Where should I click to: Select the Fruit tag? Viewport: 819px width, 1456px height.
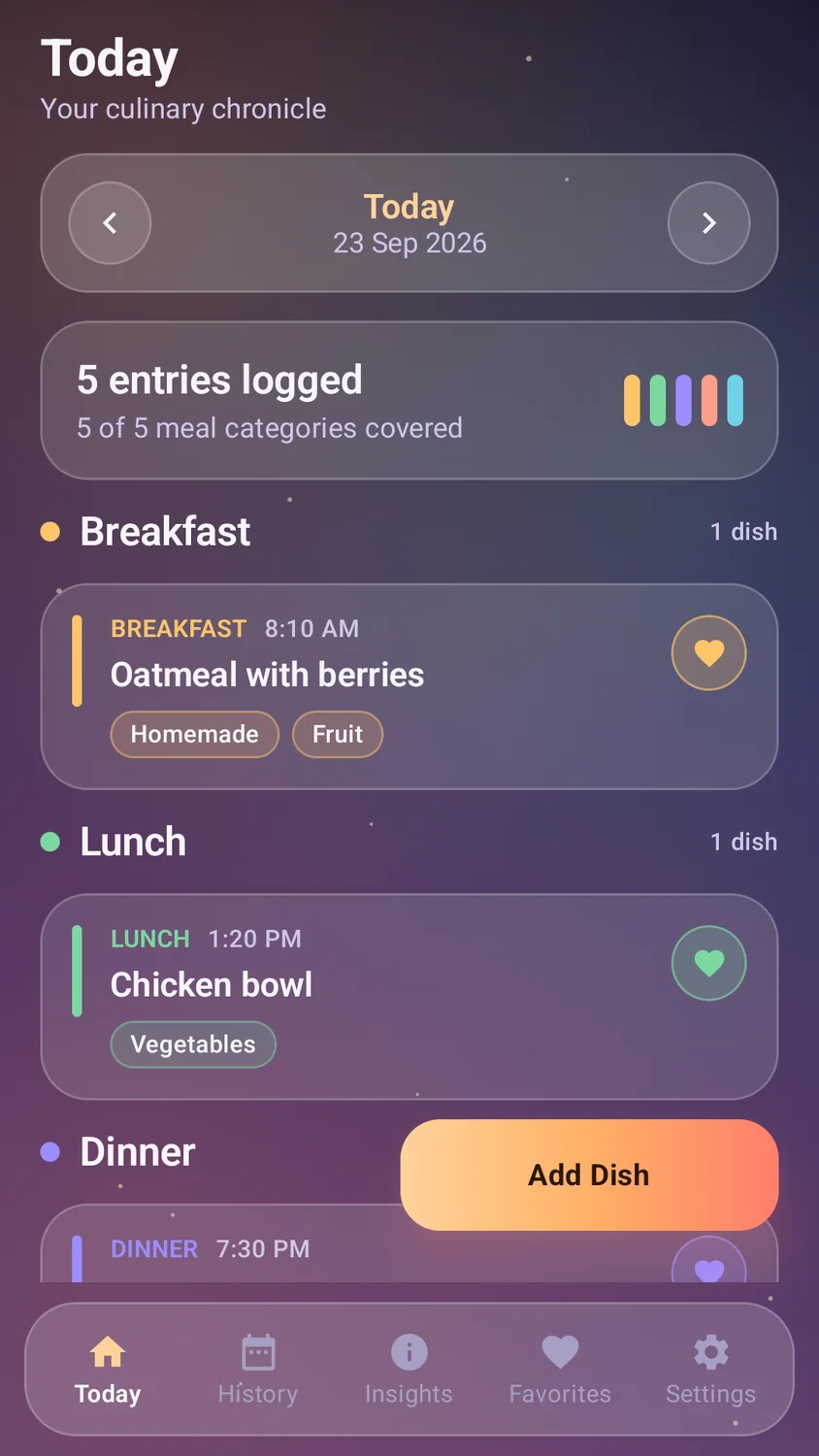(338, 735)
